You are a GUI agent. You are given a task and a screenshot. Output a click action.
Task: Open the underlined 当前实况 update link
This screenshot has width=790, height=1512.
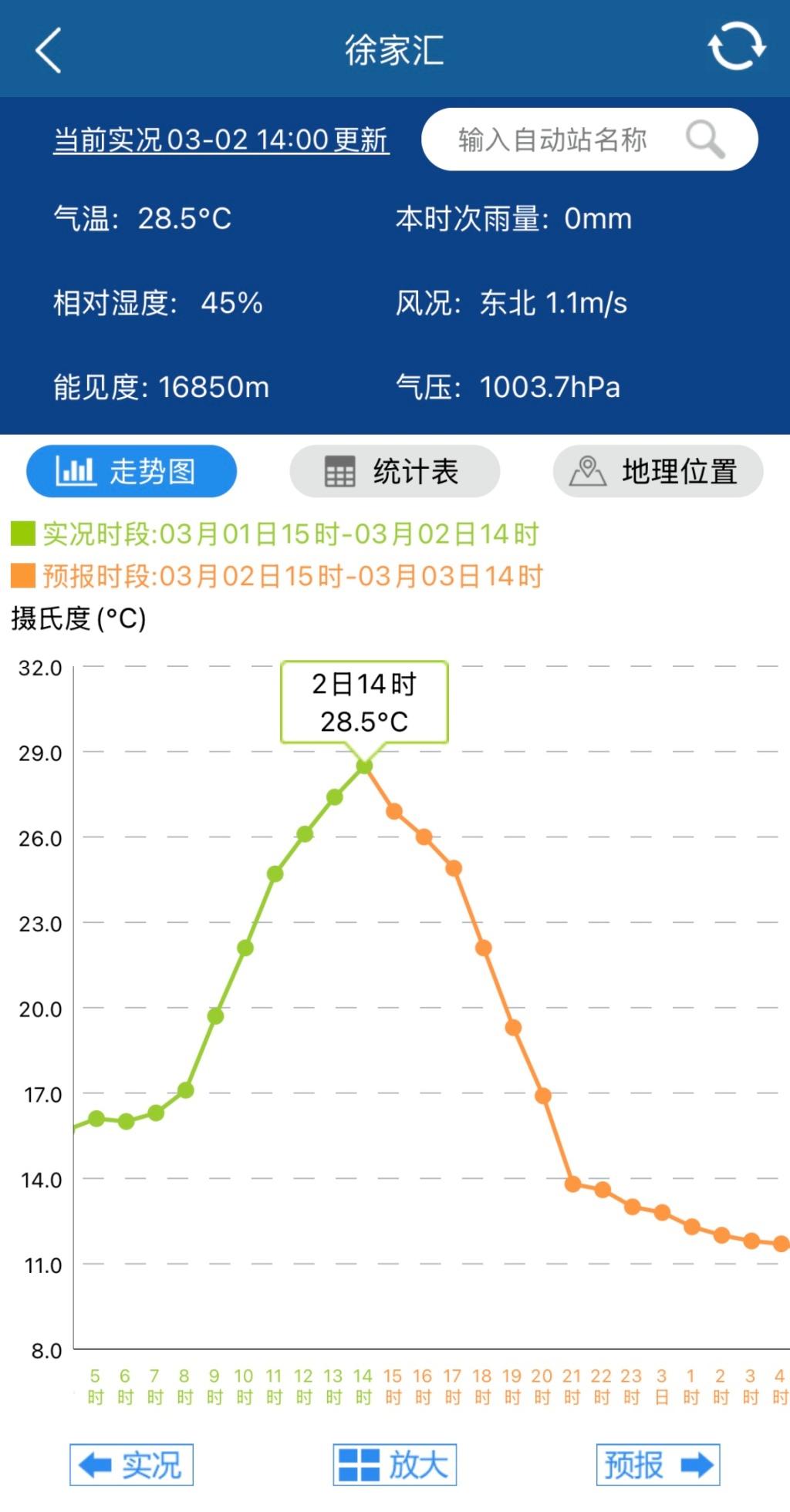[x=221, y=140]
